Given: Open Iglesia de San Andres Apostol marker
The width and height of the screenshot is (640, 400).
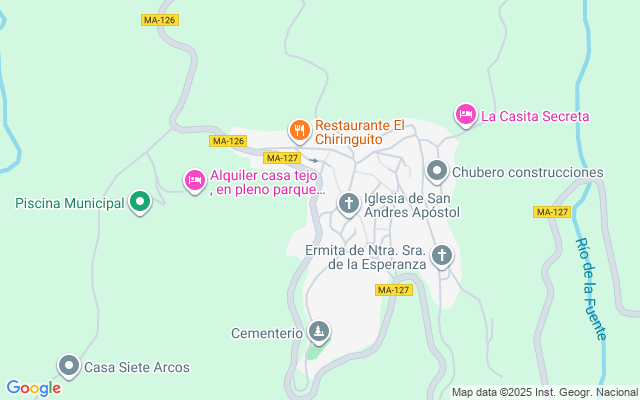Looking at the screenshot, I should coord(349,204).
